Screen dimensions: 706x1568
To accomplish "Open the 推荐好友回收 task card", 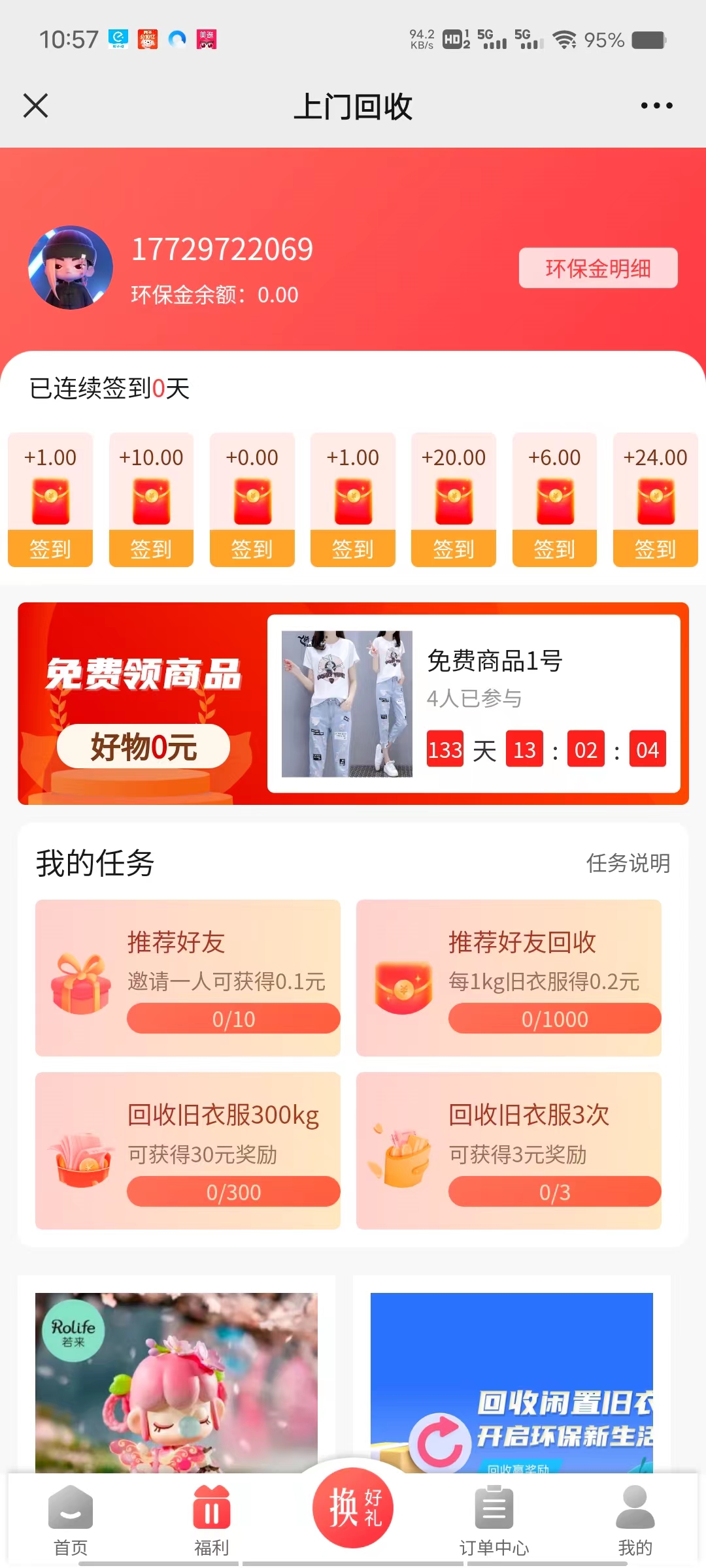I will [509, 978].
